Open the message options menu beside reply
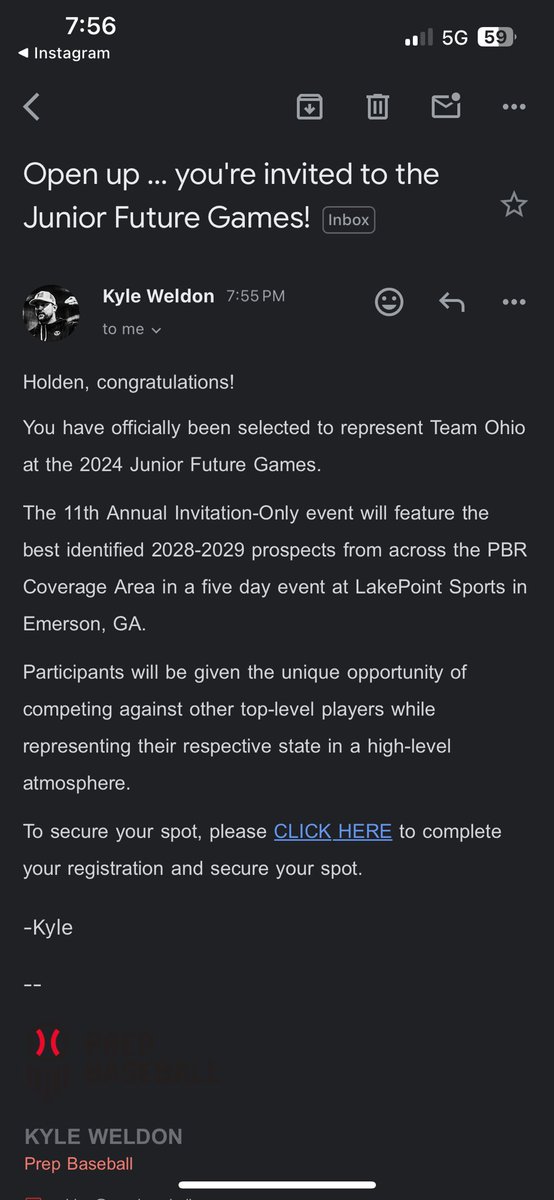This screenshot has height=1200, width=554. coord(514,301)
